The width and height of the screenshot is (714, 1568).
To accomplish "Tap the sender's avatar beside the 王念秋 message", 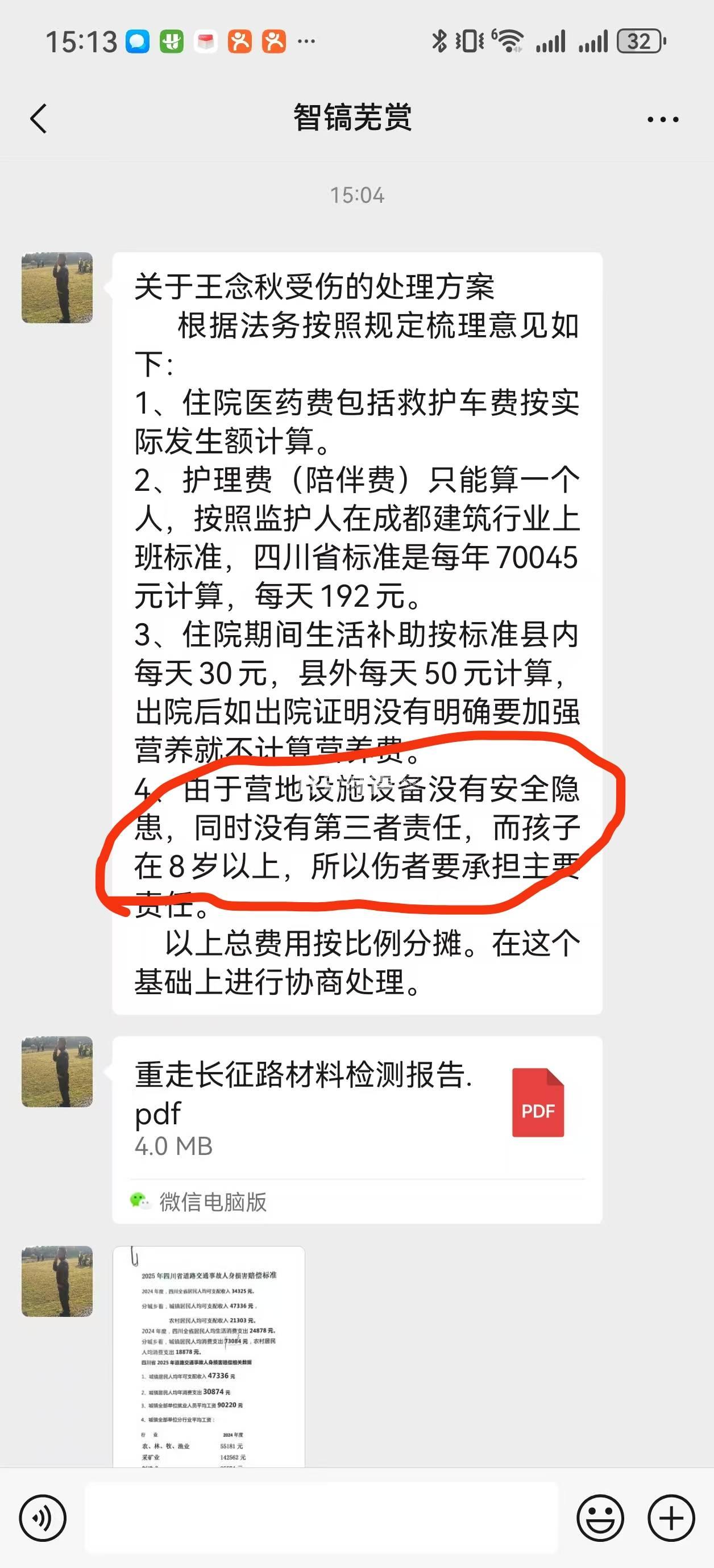I will point(57,288).
